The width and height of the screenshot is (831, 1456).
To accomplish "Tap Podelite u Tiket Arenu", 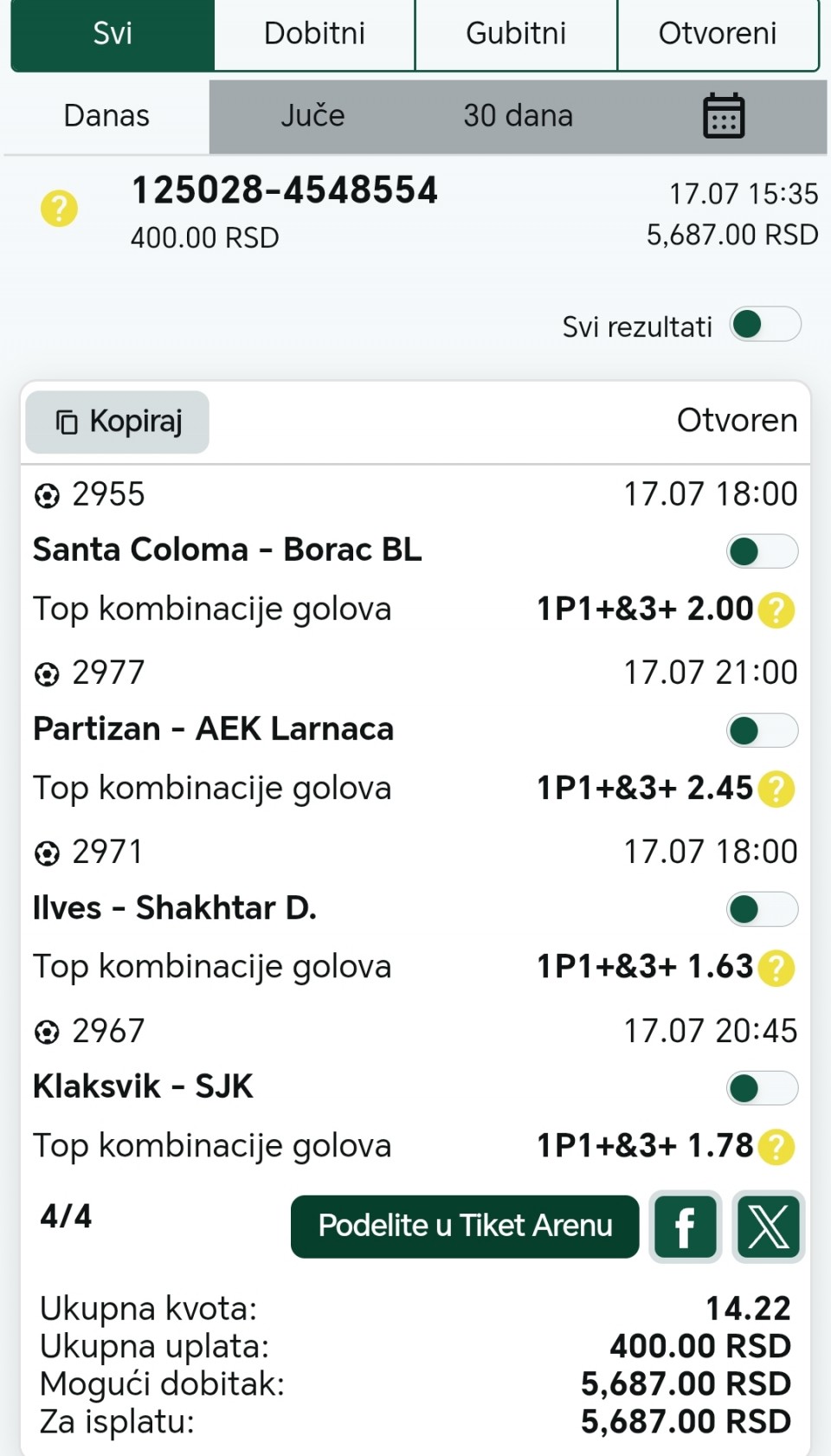I will click(465, 1227).
